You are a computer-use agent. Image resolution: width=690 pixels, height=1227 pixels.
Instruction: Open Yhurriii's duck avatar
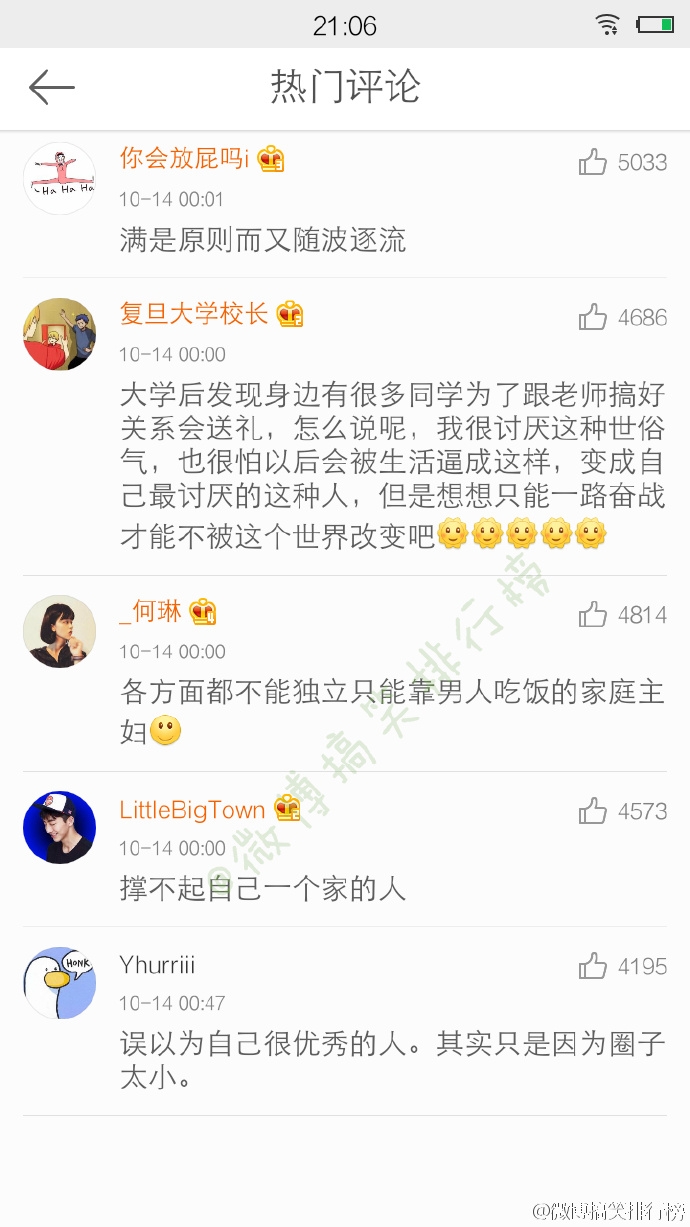[59, 983]
